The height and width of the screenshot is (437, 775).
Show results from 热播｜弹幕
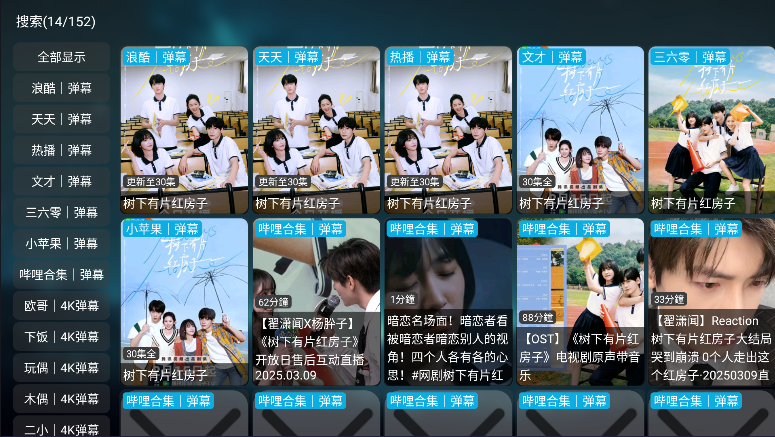tap(61, 150)
